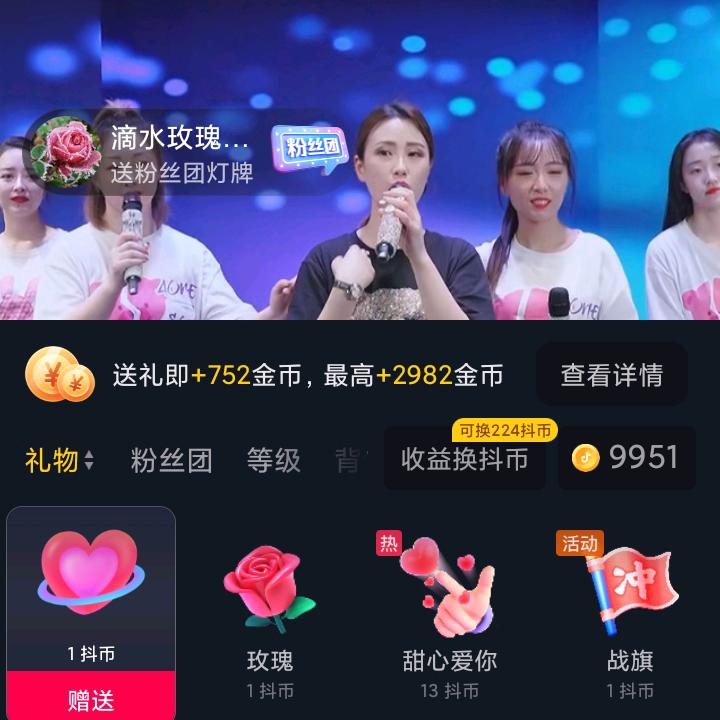Open the 9951 抖币 balance
This screenshot has width=720, height=720.
coord(625,458)
